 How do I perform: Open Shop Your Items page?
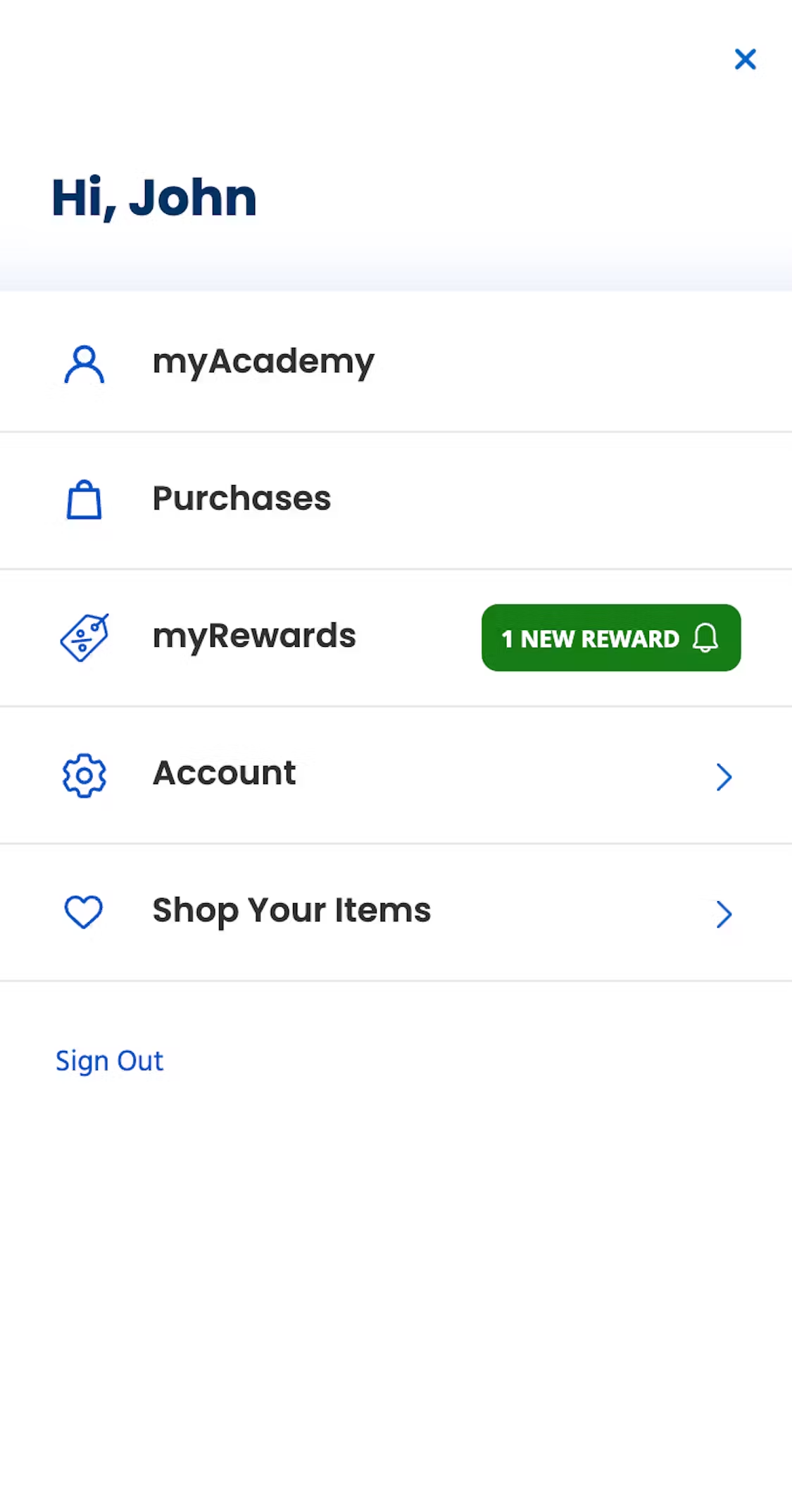tap(291, 909)
